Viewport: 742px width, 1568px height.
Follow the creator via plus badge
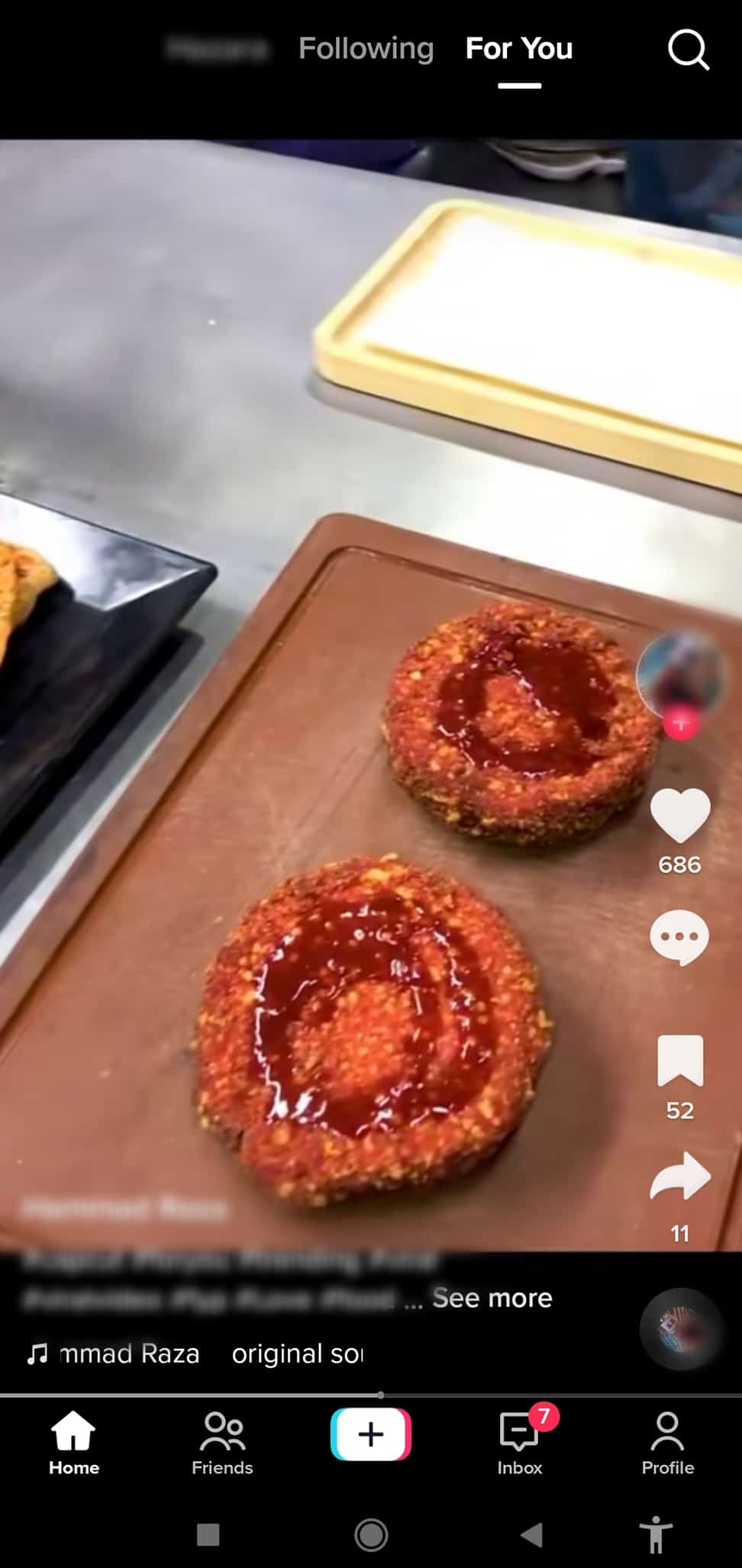click(x=681, y=723)
